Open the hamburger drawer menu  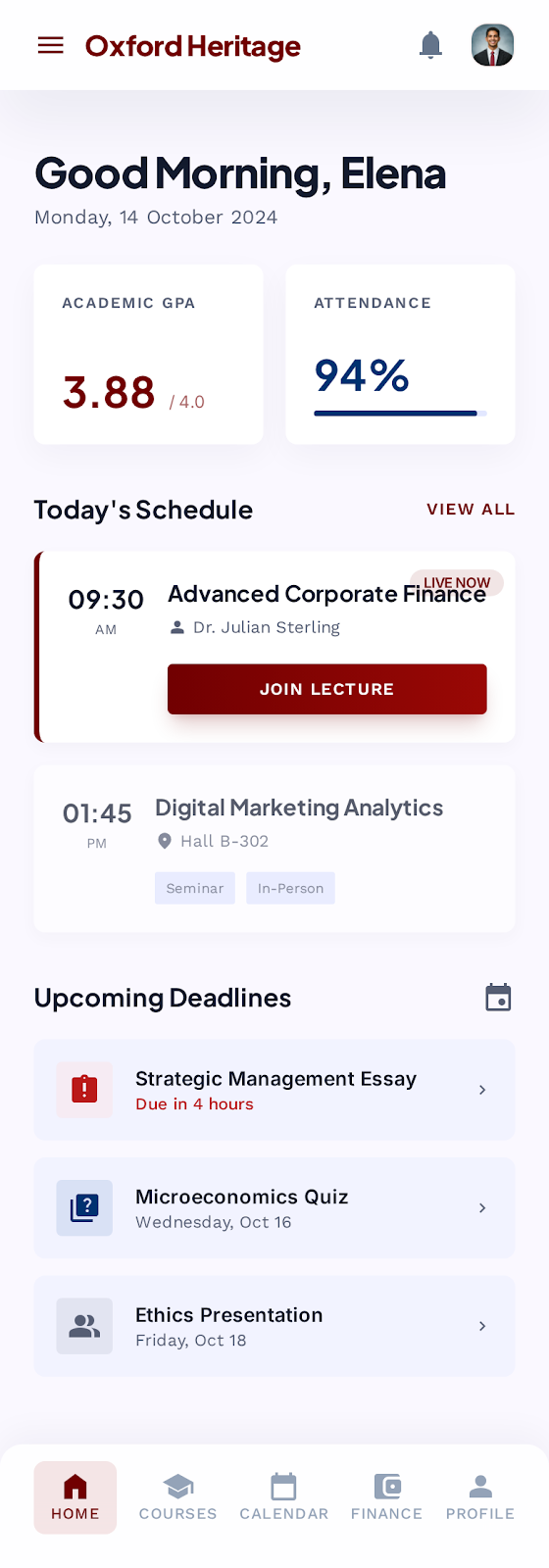pos(50,45)
